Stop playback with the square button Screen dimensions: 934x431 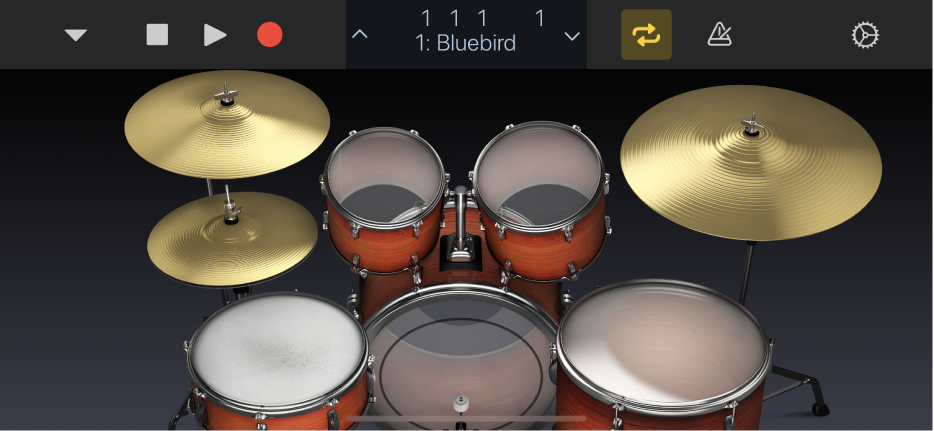point(157,35)
